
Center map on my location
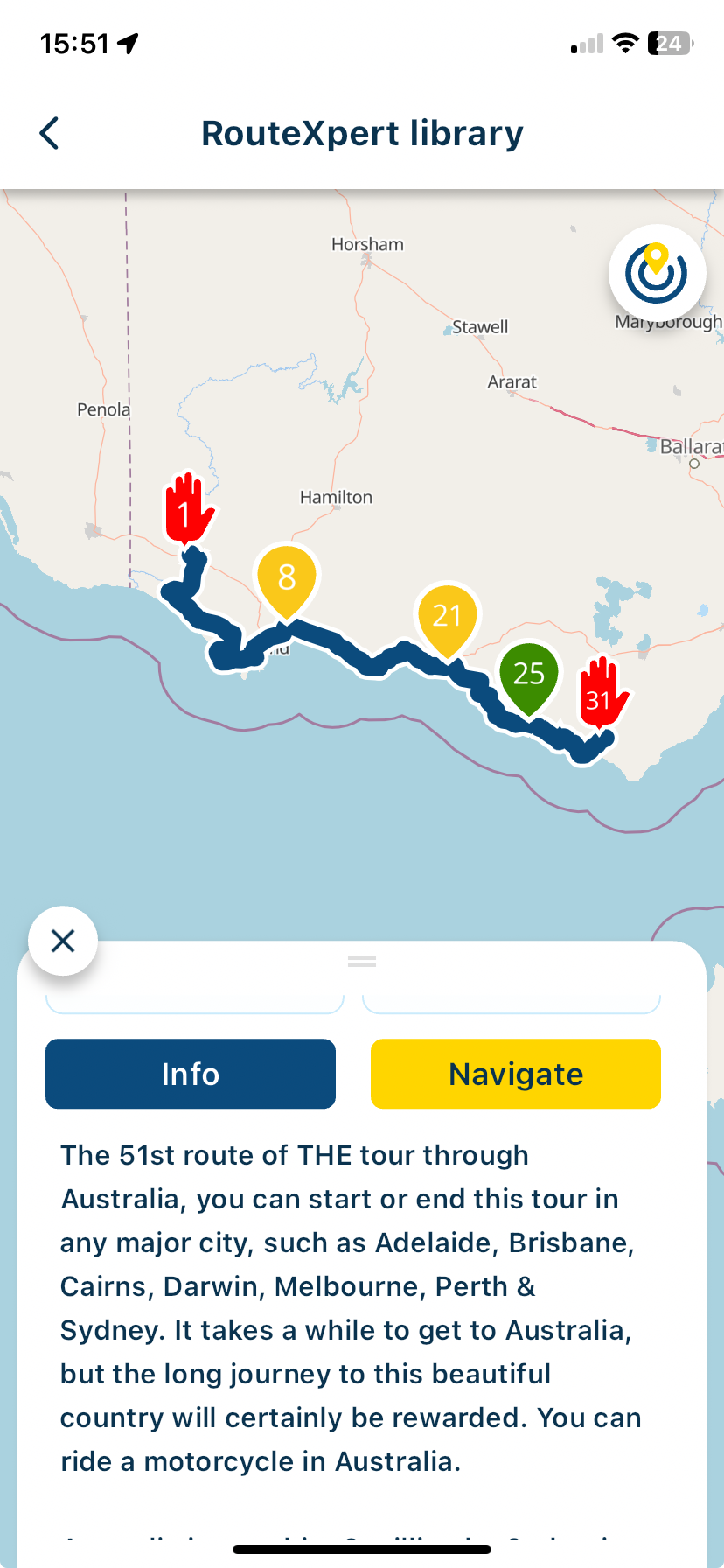657,273
